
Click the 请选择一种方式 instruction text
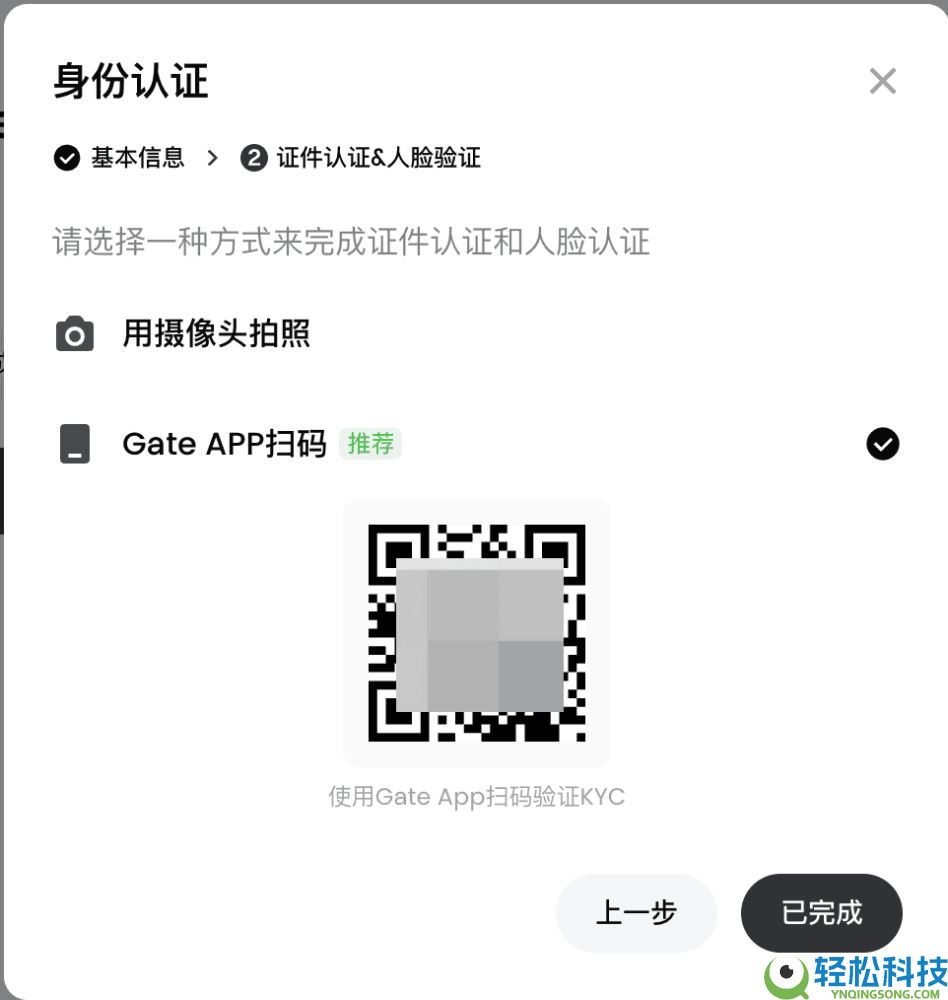tap(350, 242)
